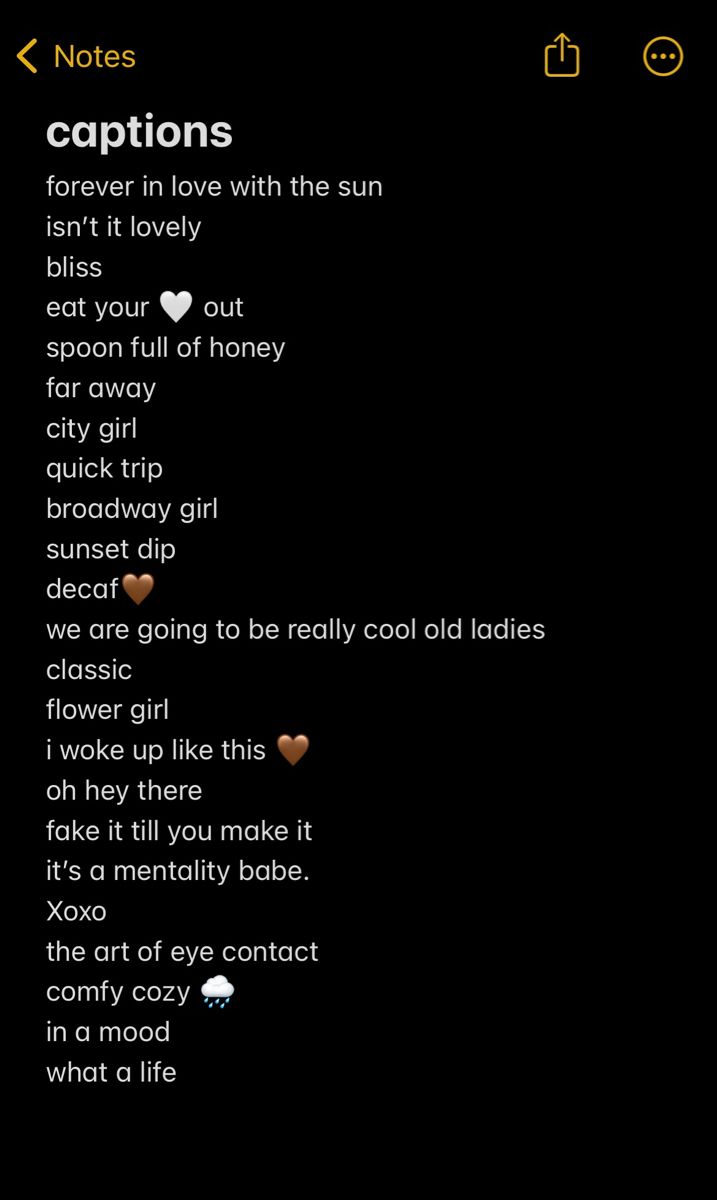The image size is (717, 1200).
Task: Share this captions note
Action: pyautogui.click(x=562, y=55)
